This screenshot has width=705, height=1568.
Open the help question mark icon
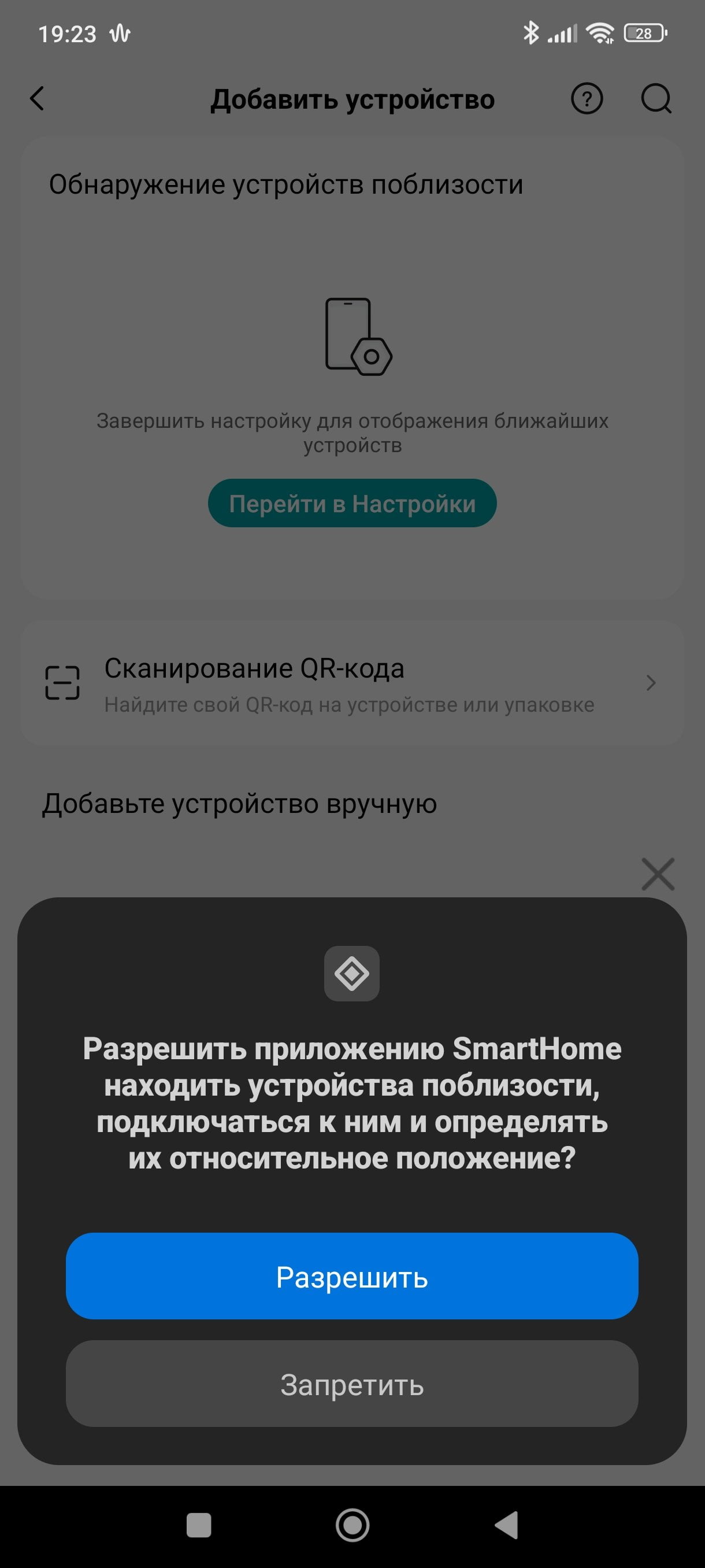point(587,99)
